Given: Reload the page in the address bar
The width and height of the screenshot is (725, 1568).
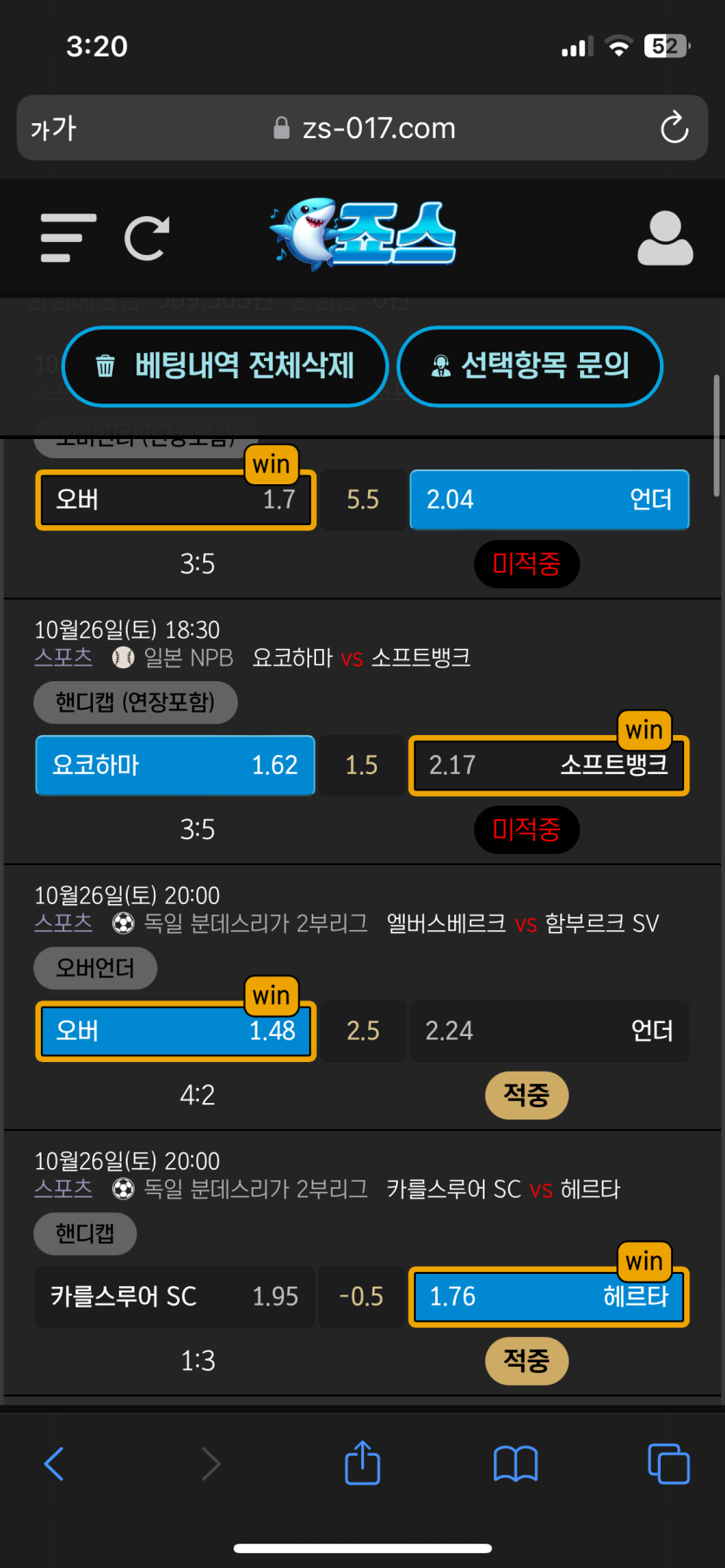Looking at the screenshot, I should pyautogui.click(x=674, y=128).
